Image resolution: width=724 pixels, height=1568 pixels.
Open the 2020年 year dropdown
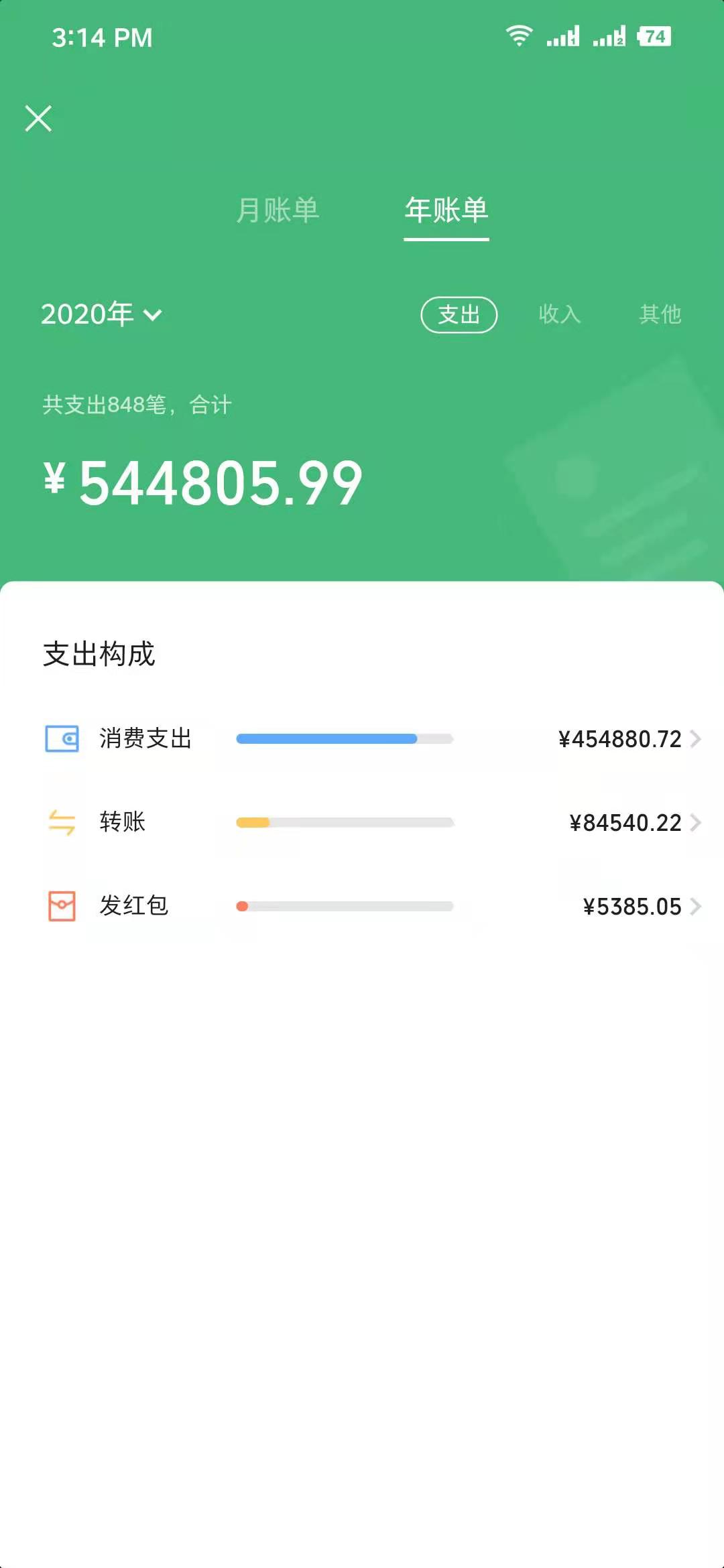[101, 314]
